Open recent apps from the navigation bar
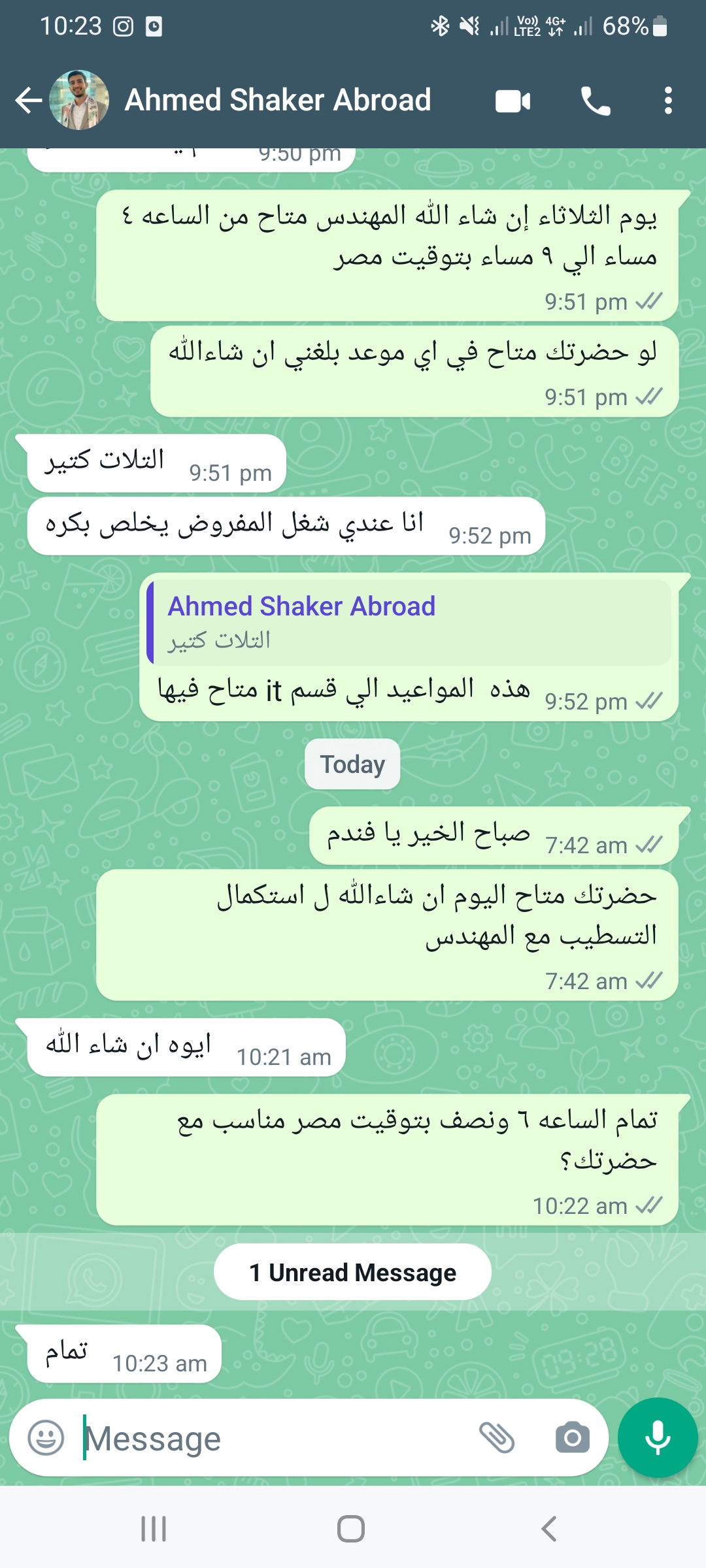 (154, 1529)
